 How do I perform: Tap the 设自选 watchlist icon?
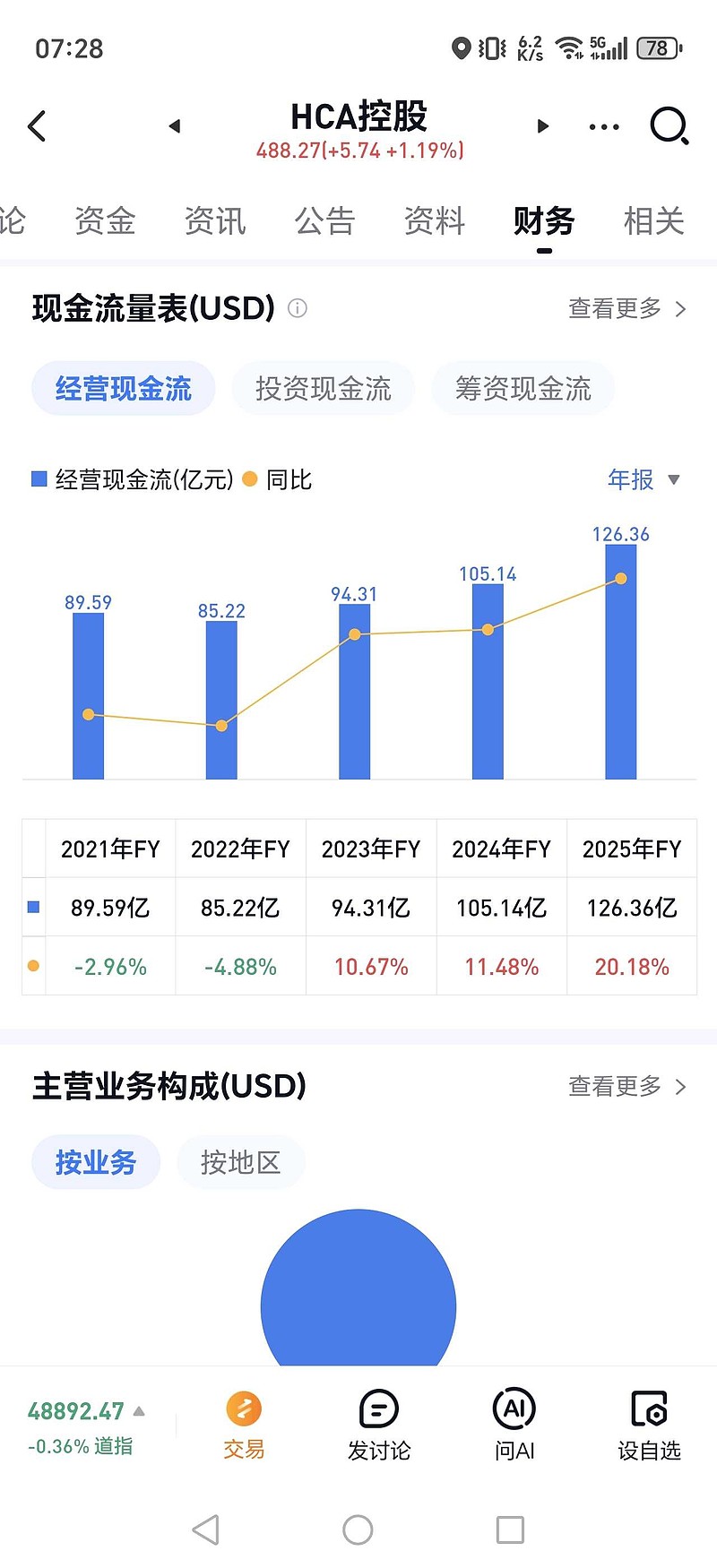click(648, 1425)
